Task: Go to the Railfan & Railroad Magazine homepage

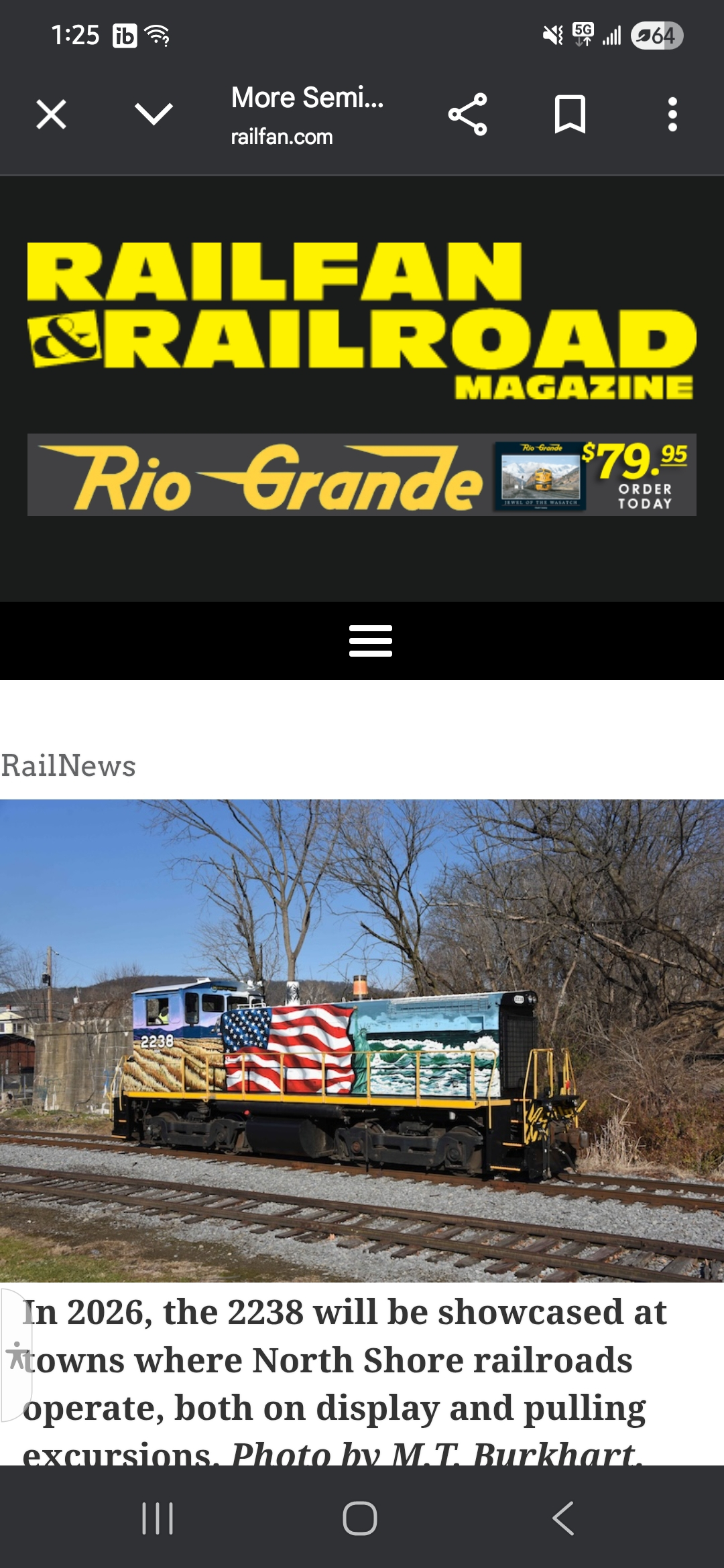Action: [x=361, y=320]
